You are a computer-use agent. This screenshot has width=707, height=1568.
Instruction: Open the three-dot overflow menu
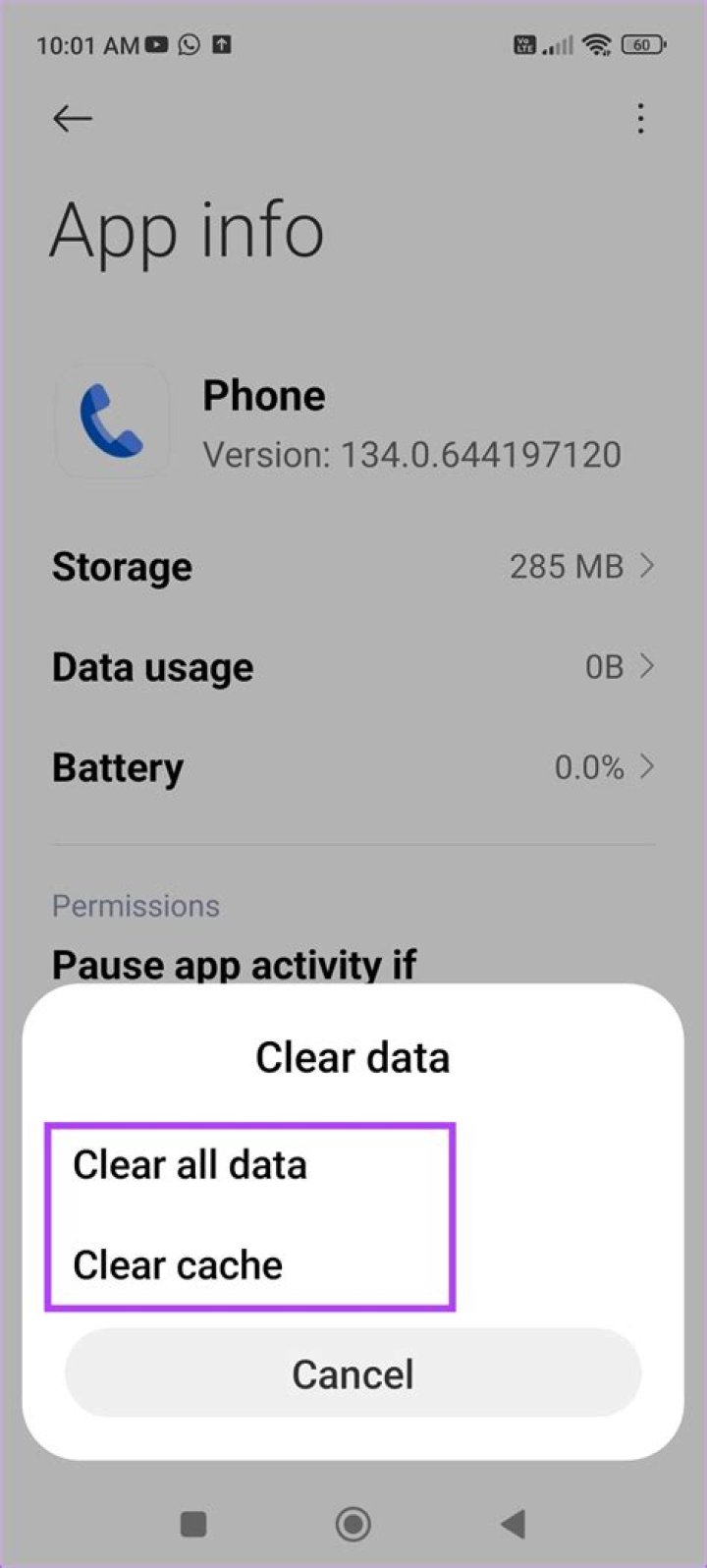640,119
